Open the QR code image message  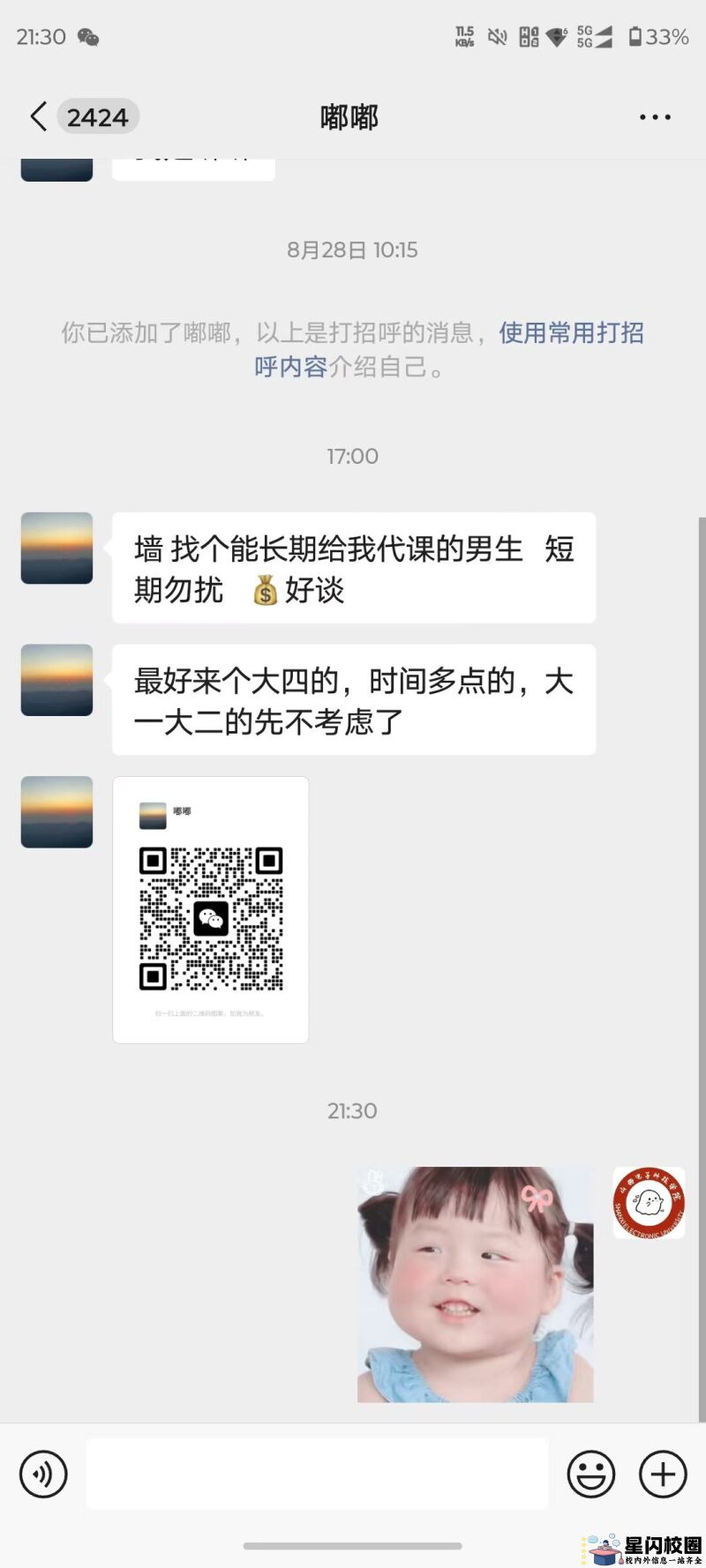click(211, 909)
